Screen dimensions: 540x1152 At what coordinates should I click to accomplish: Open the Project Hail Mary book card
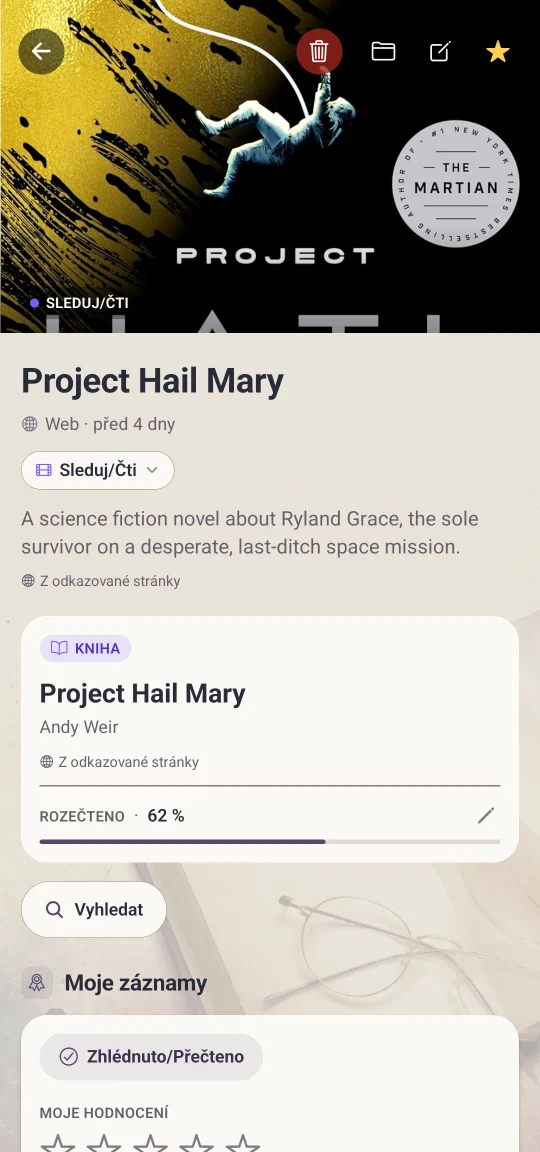tap(270, 739)
